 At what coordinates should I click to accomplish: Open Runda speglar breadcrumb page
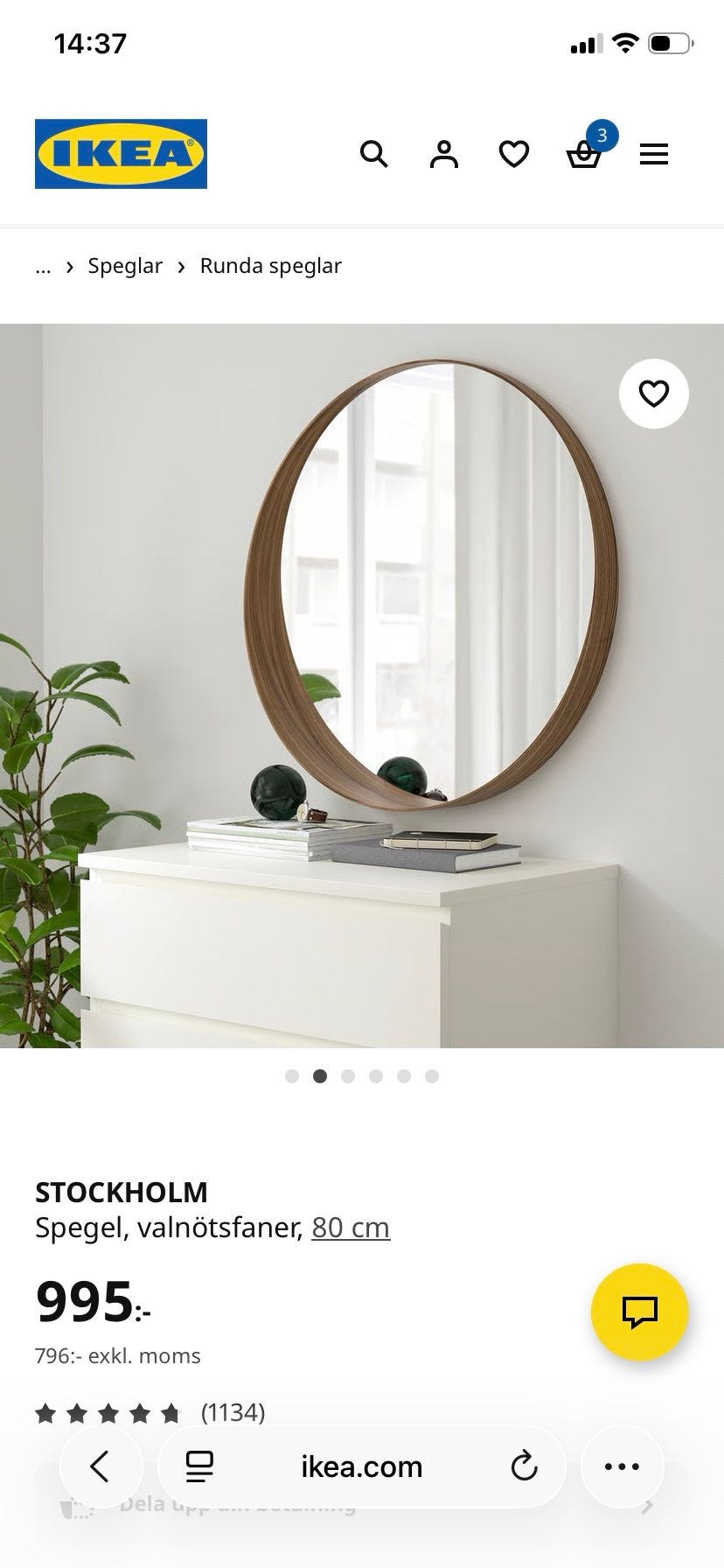[x=271, y=265]
